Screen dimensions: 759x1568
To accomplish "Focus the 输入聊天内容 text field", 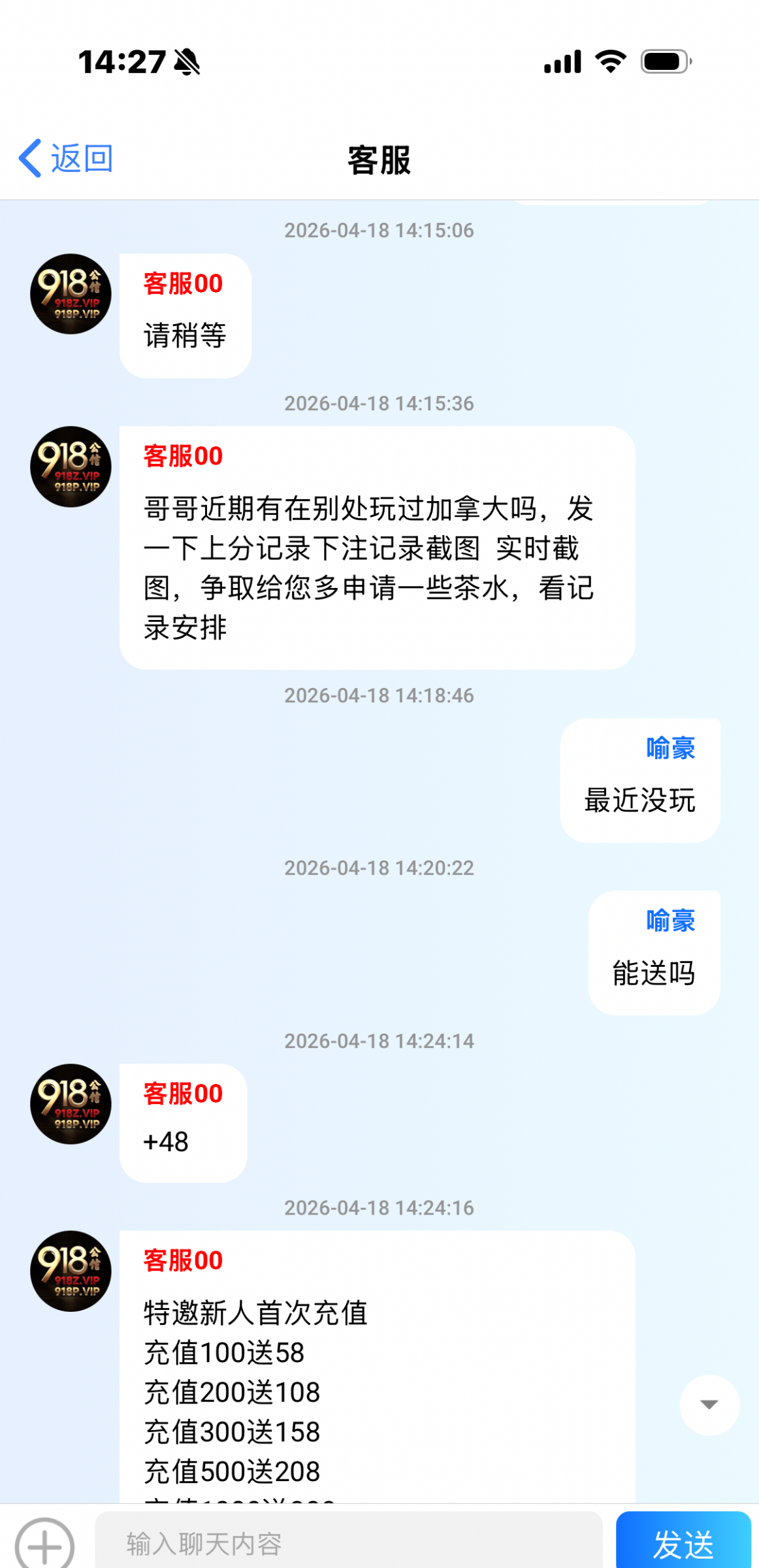I will 348,1544.
